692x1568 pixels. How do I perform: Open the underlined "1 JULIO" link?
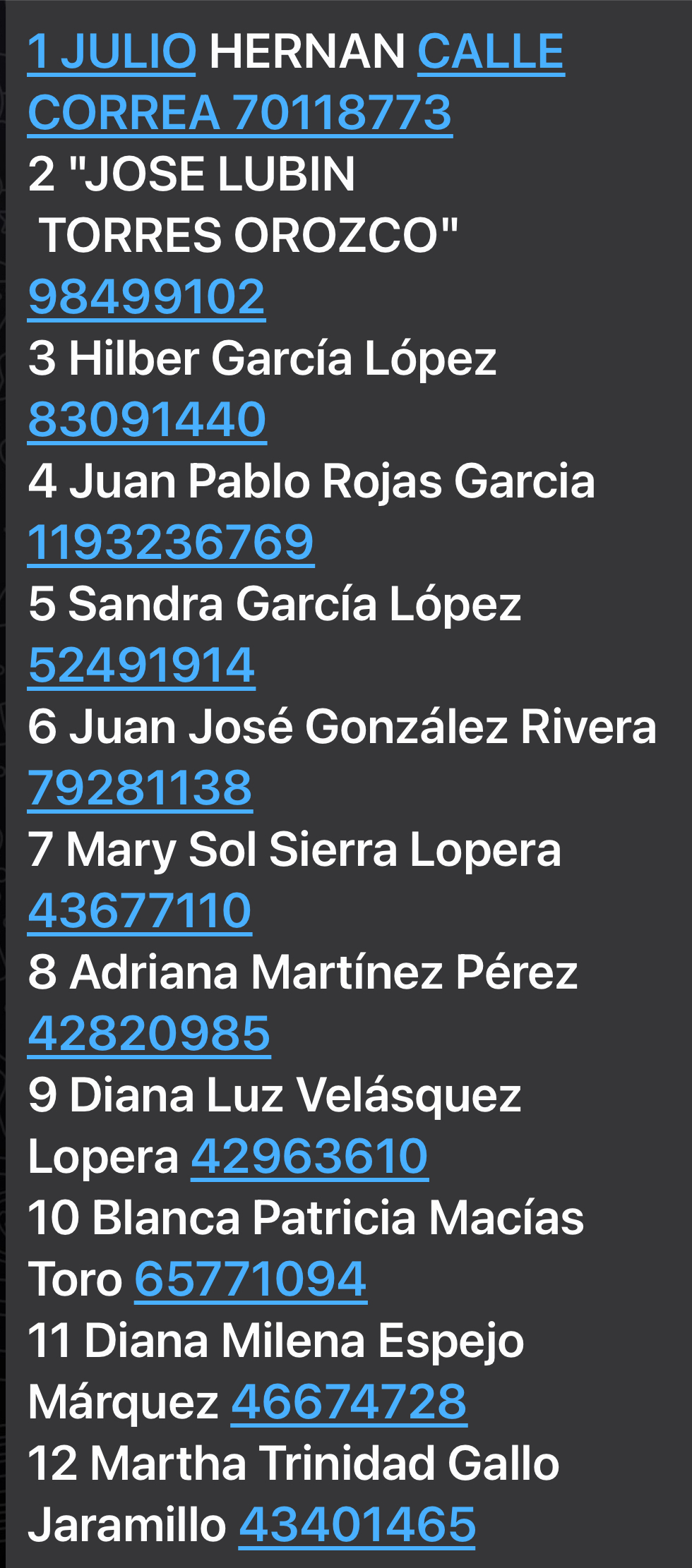pos(112,52)
